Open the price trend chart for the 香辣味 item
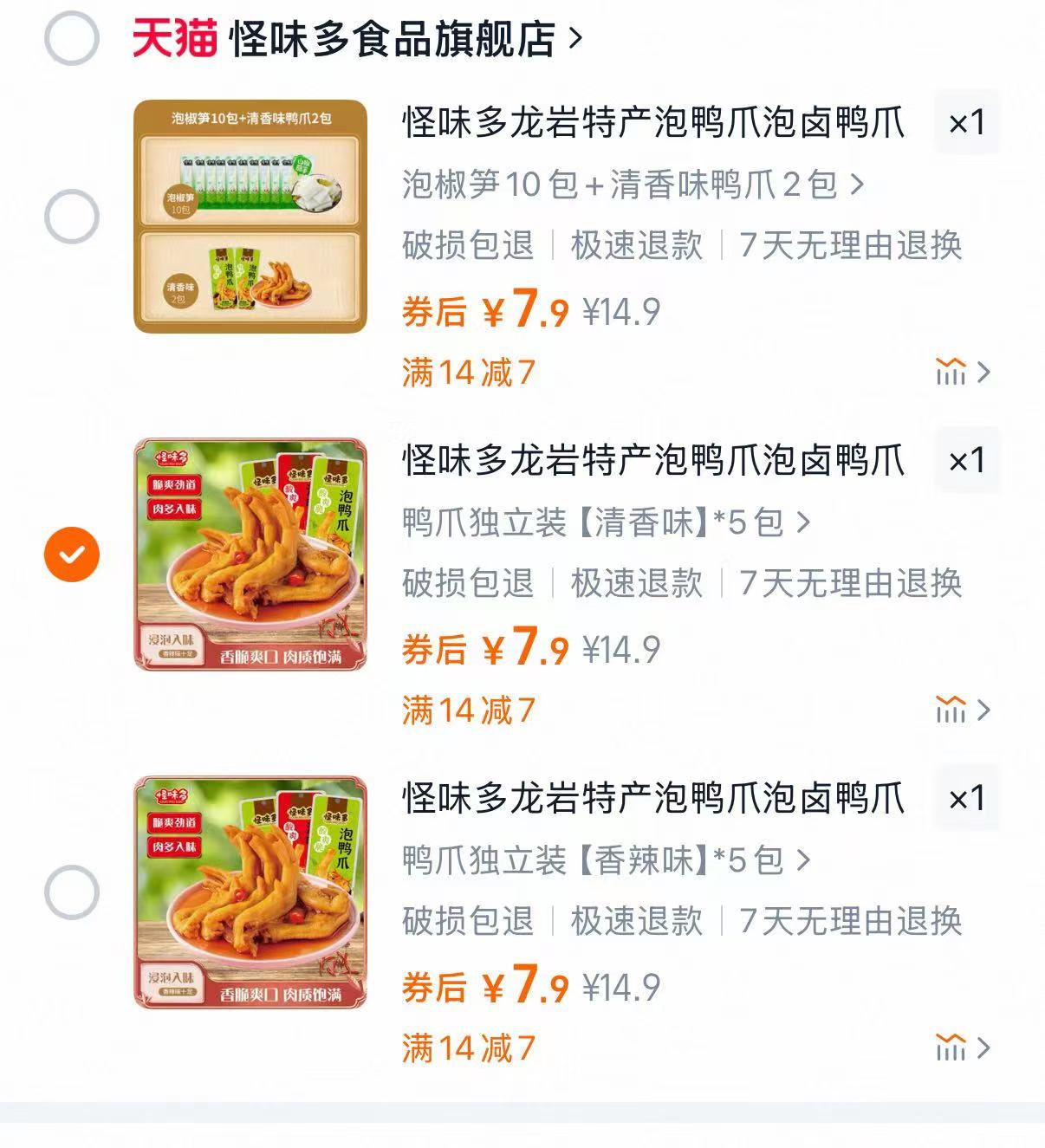The height and width of the screenshot is (1148, 1045). (x=953, y=1047)
